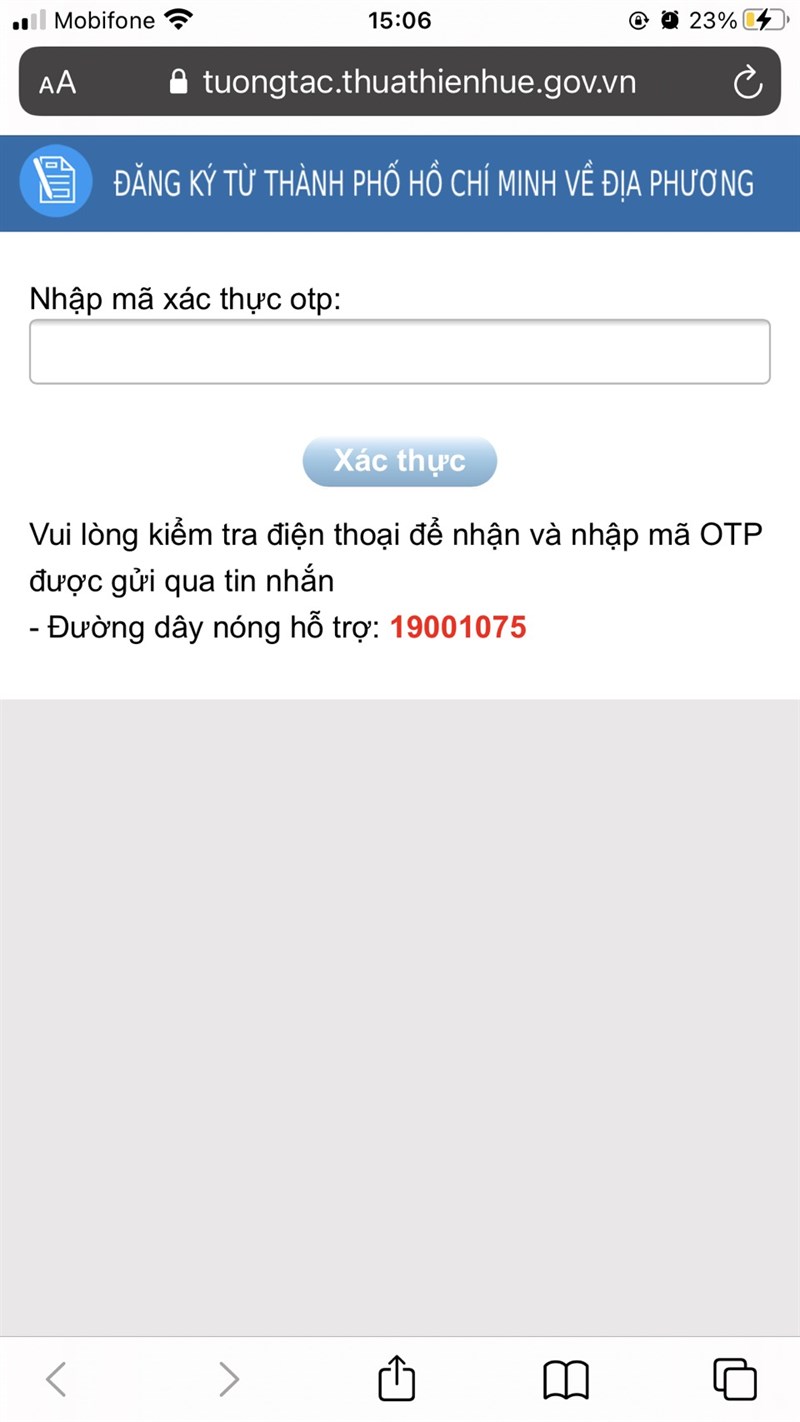The height and width of the screenshot is (1422, 800).
Task: Select the OTP code input field
Action: pyautogui.click(x=400, y=351)
